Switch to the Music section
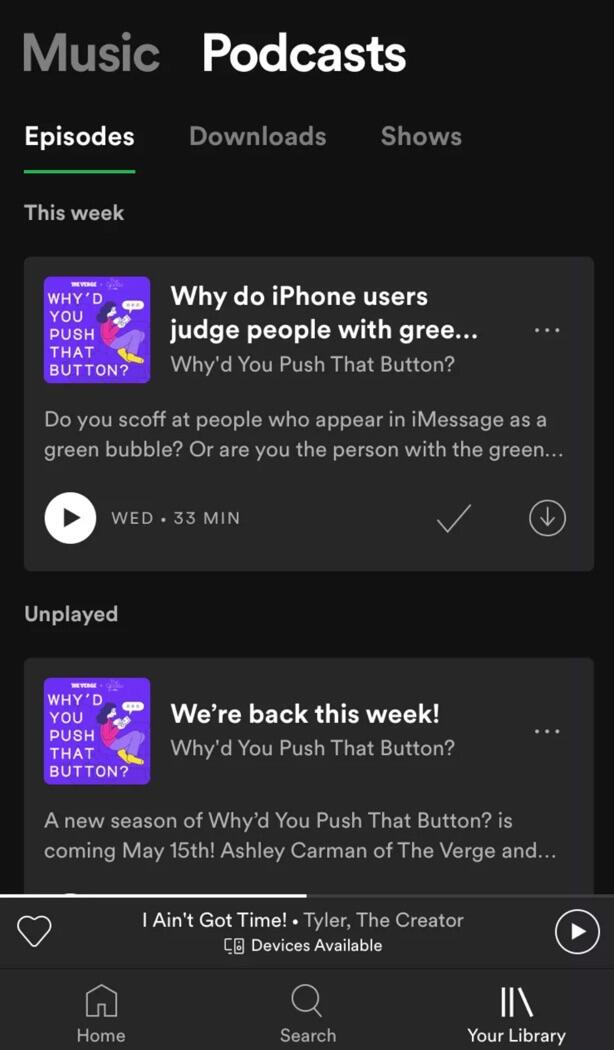This screenshot has width=614, height=1050. pos(91,53)
